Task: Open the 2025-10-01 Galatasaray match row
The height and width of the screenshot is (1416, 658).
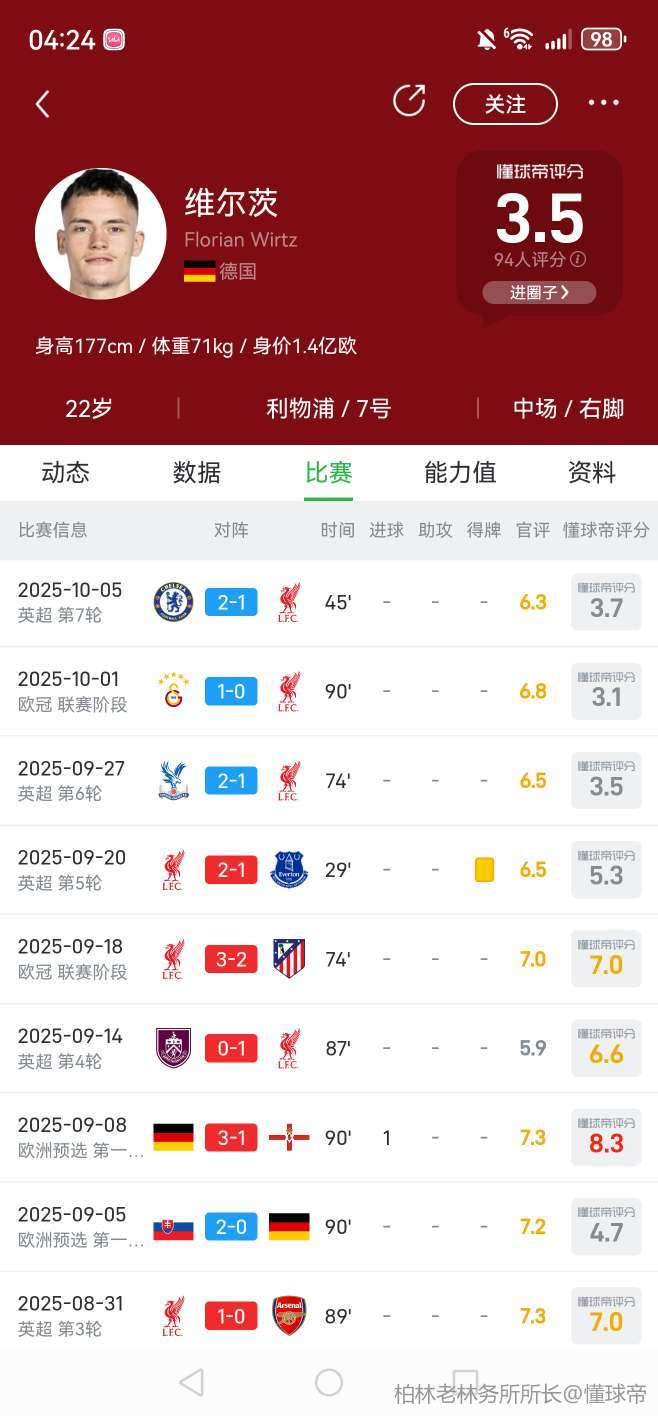Action: pos(231,691)
